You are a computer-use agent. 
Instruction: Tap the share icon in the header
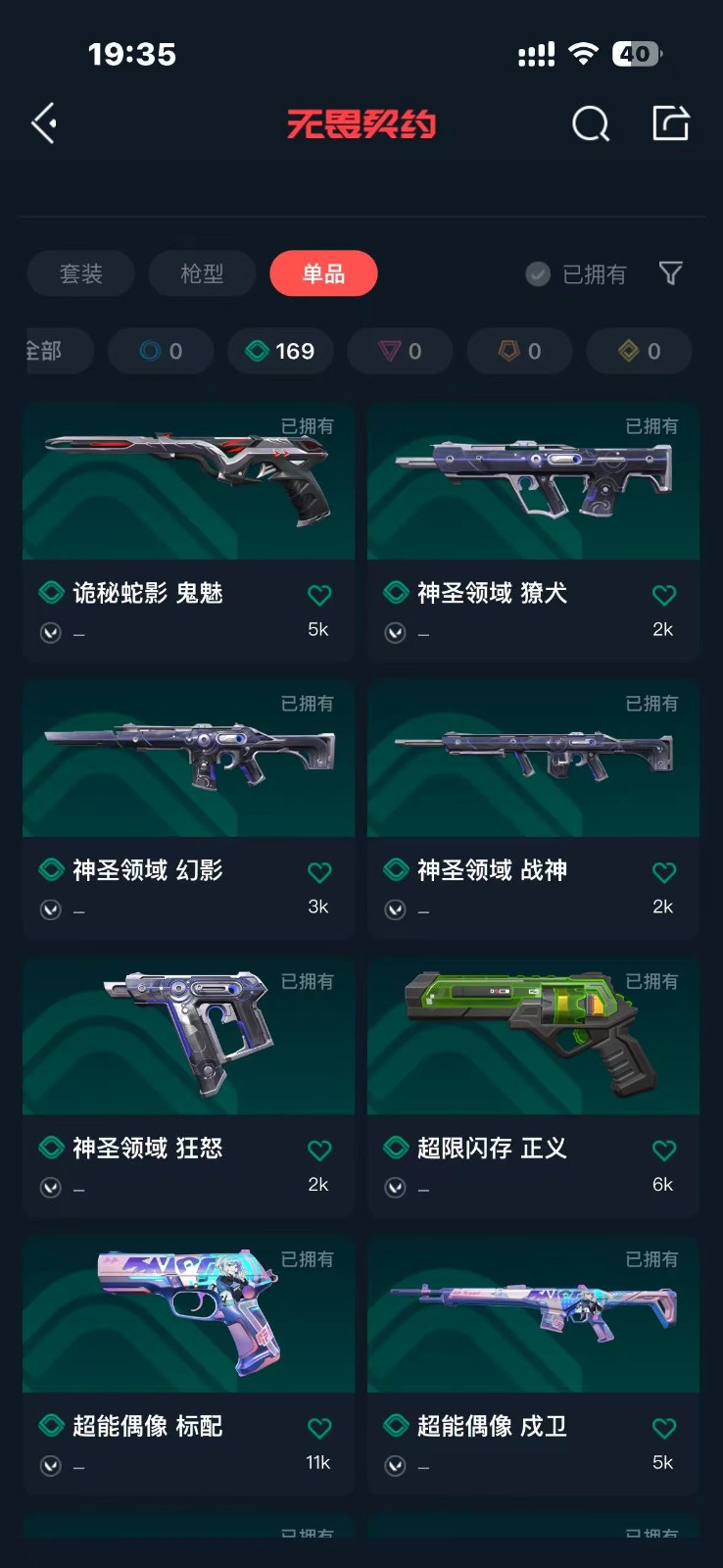(671, 123)
